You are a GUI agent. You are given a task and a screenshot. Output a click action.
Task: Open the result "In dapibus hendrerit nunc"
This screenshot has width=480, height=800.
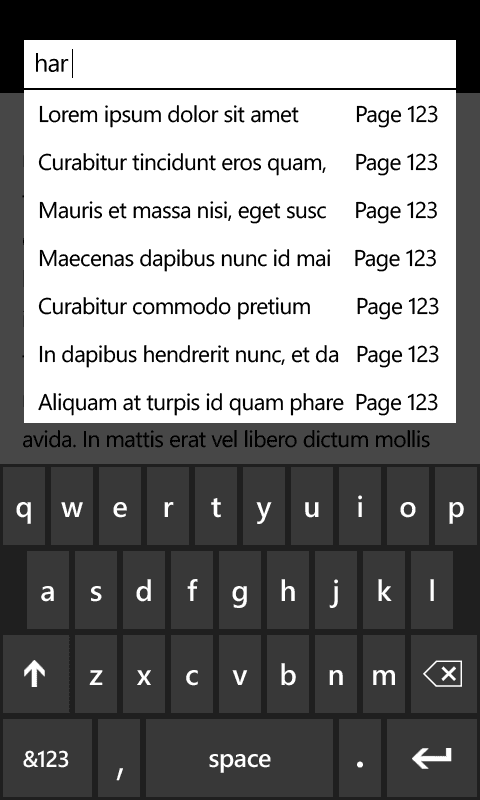pyautogui.click(x=240, y=354)
